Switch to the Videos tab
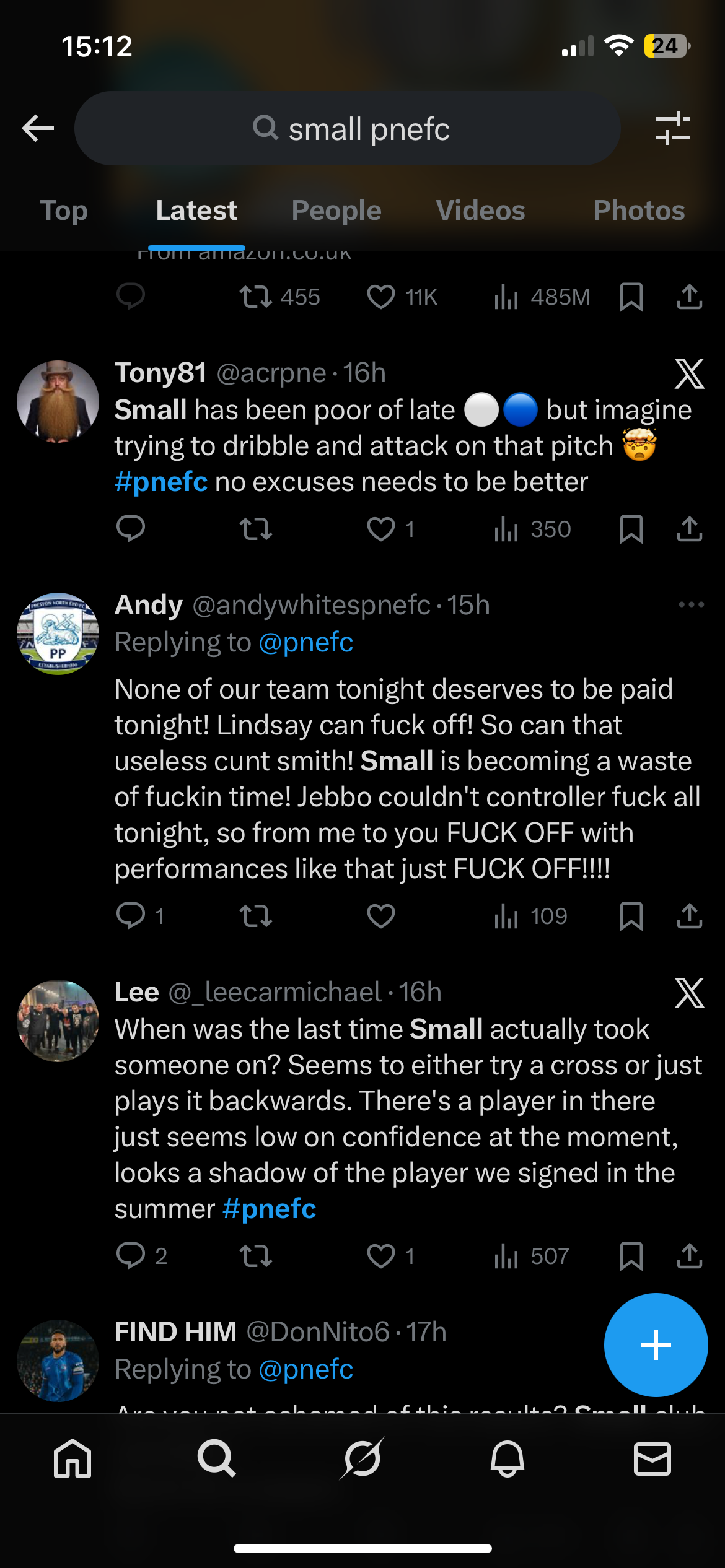 480,211
